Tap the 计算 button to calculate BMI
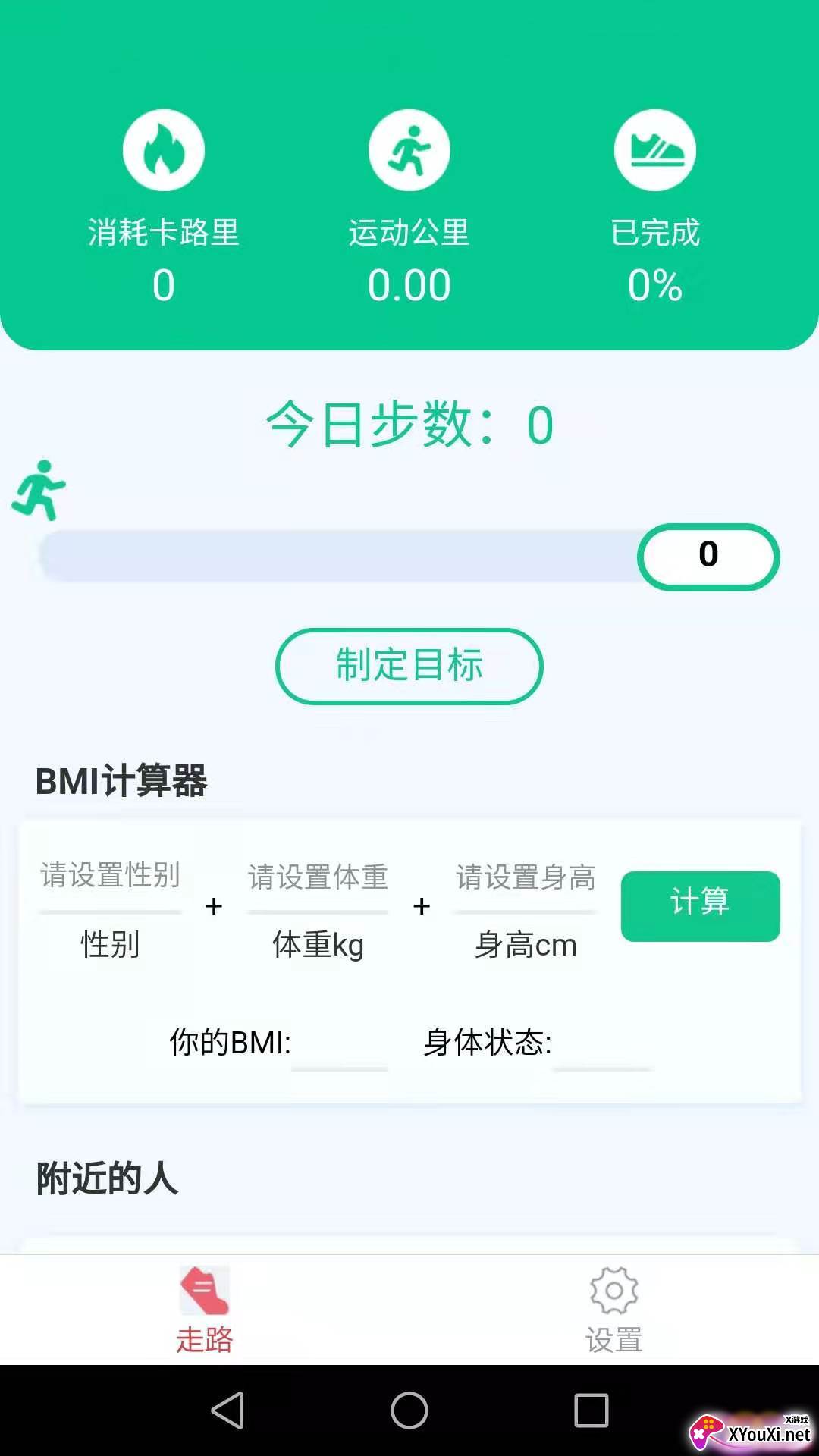 click(x=700, y=906)
